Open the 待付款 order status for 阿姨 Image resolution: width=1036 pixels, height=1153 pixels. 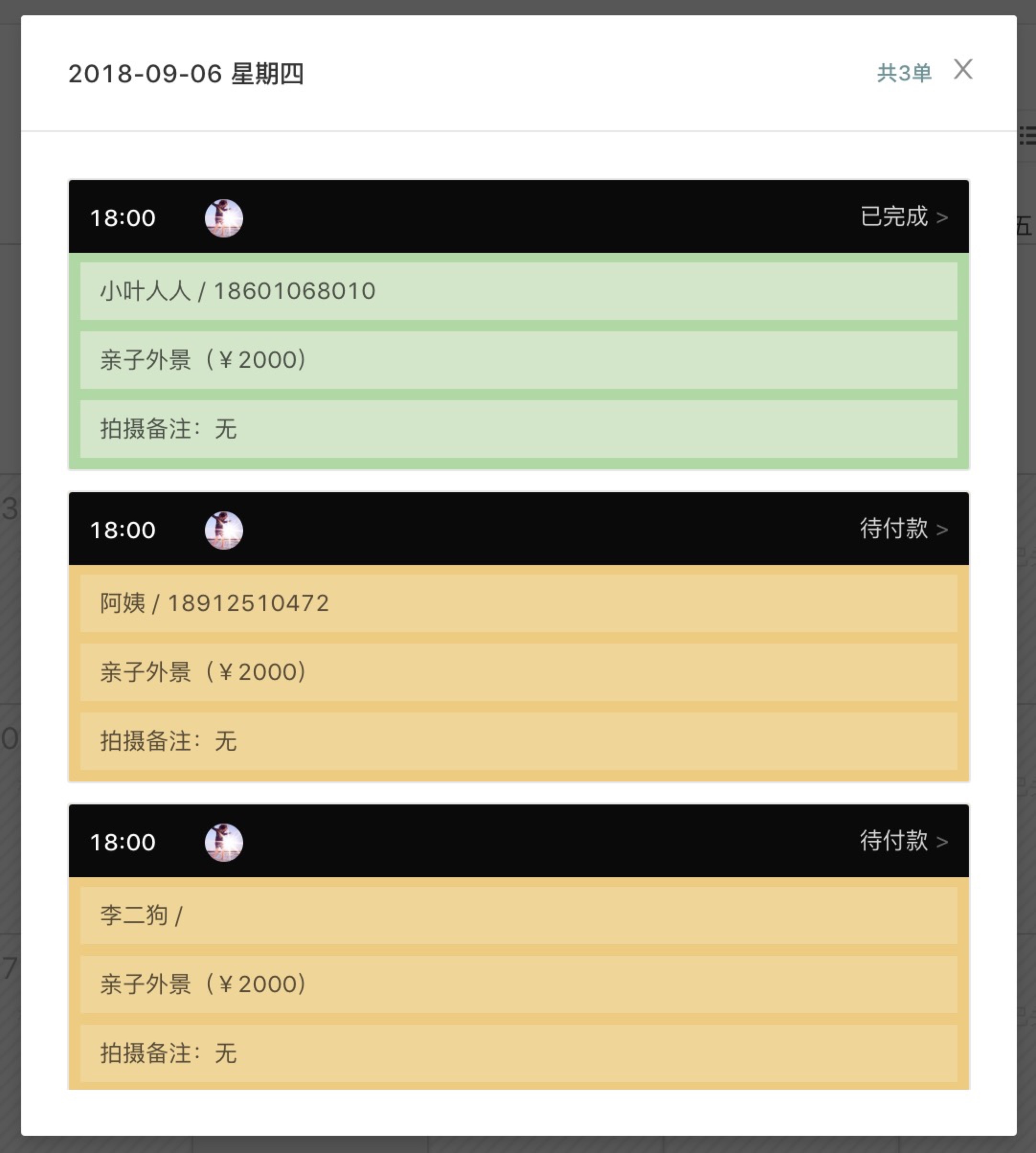(903, 529)
